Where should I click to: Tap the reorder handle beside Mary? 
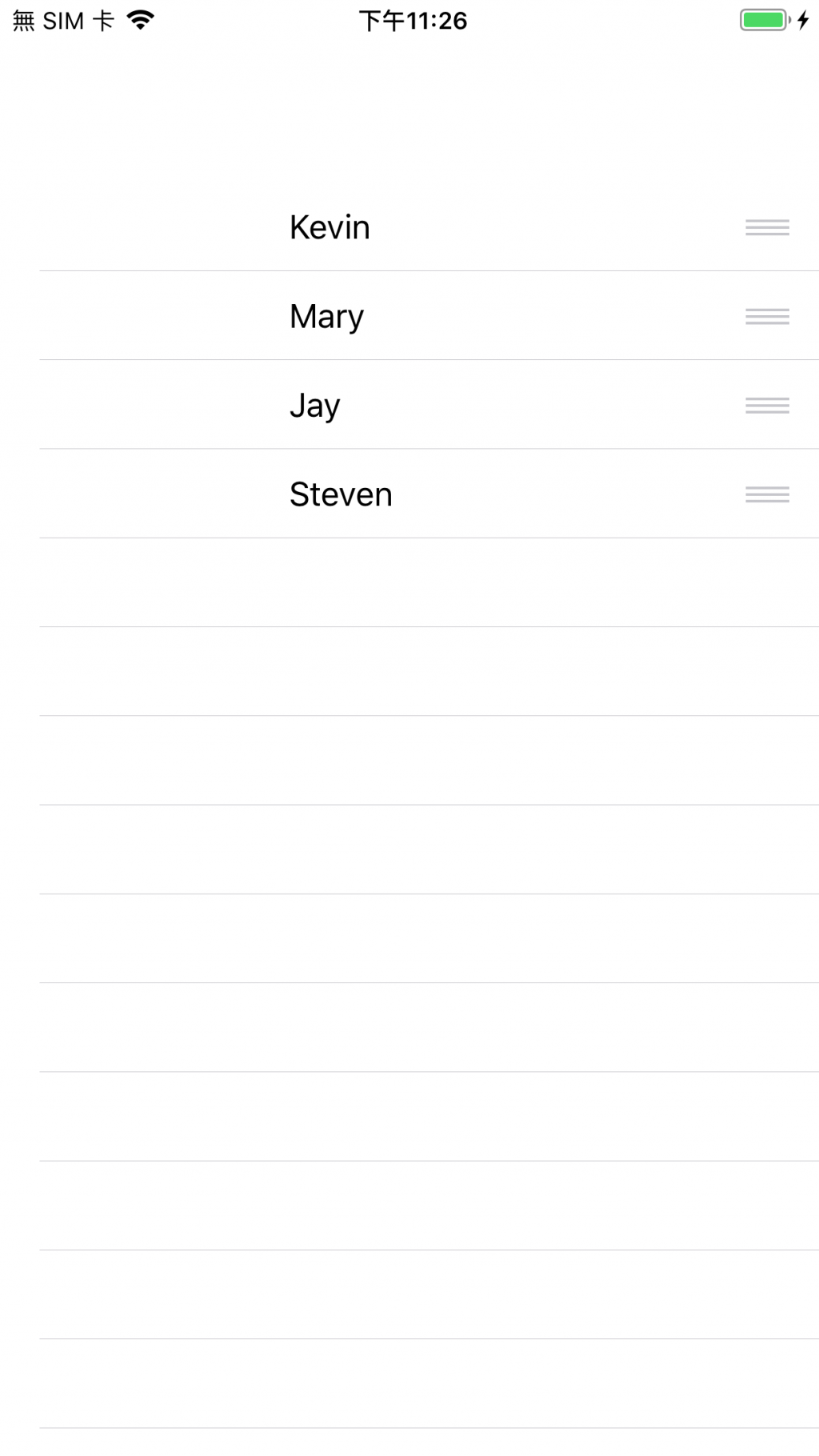coord(767,317)
